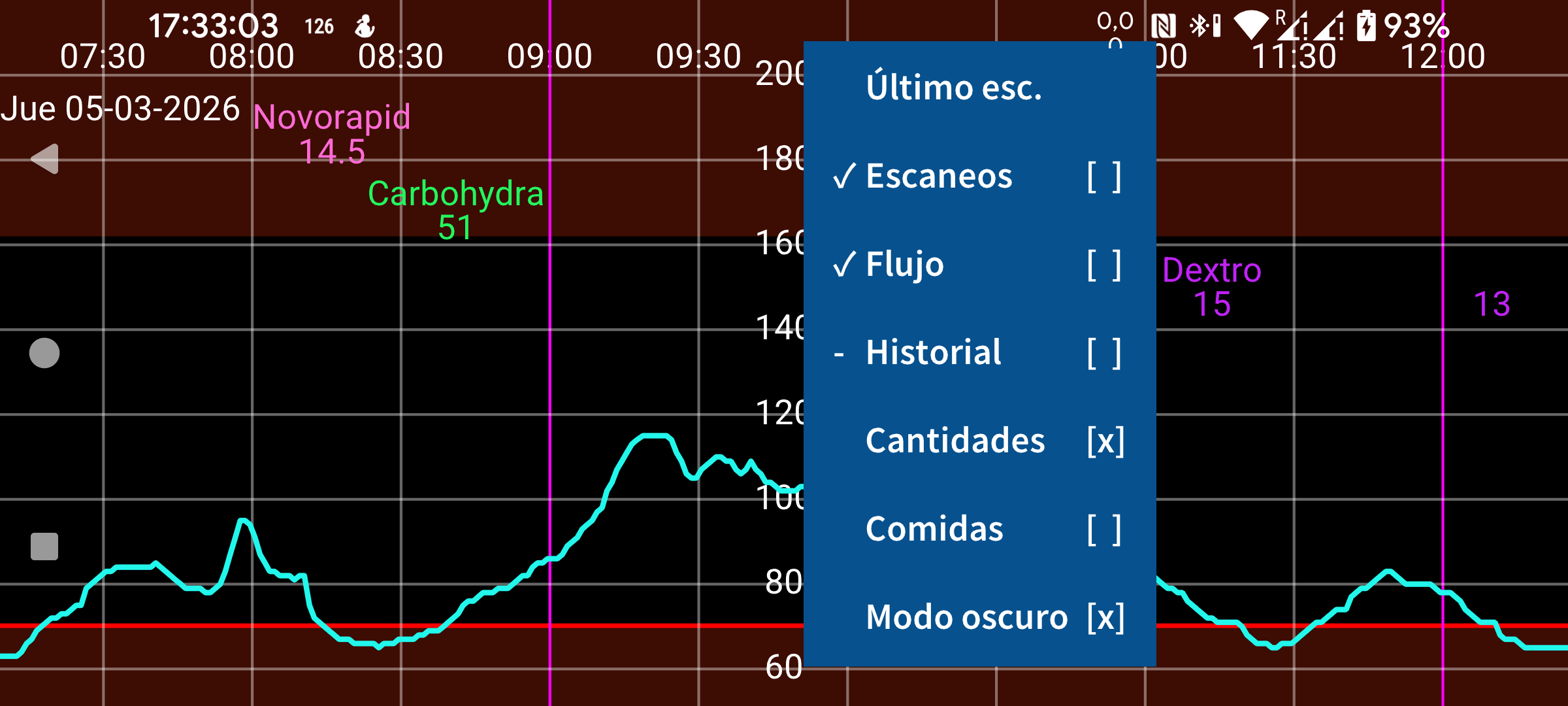
Task: Go back with the left arrow
Action: (44, 159)
